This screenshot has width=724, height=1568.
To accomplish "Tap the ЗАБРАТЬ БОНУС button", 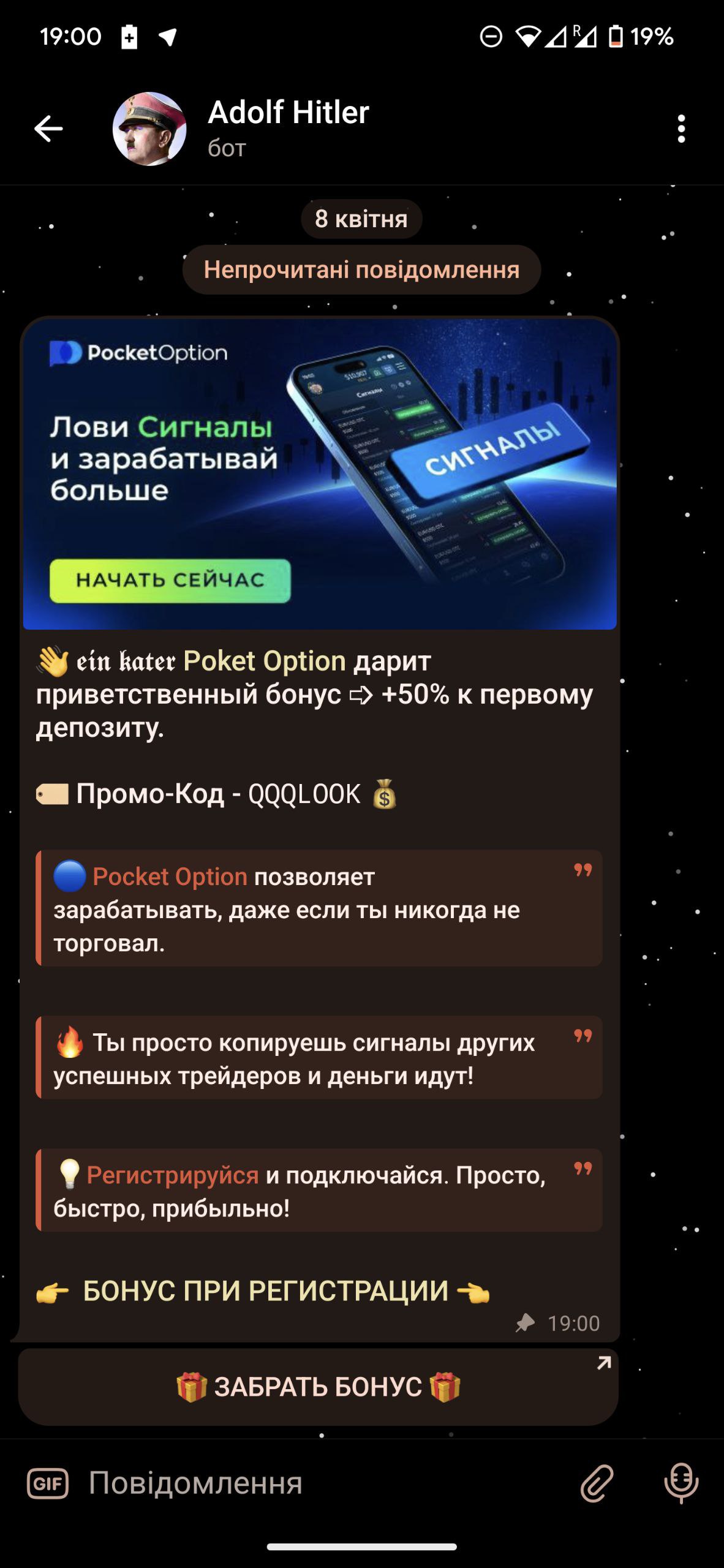I will tap(318, 1387).
